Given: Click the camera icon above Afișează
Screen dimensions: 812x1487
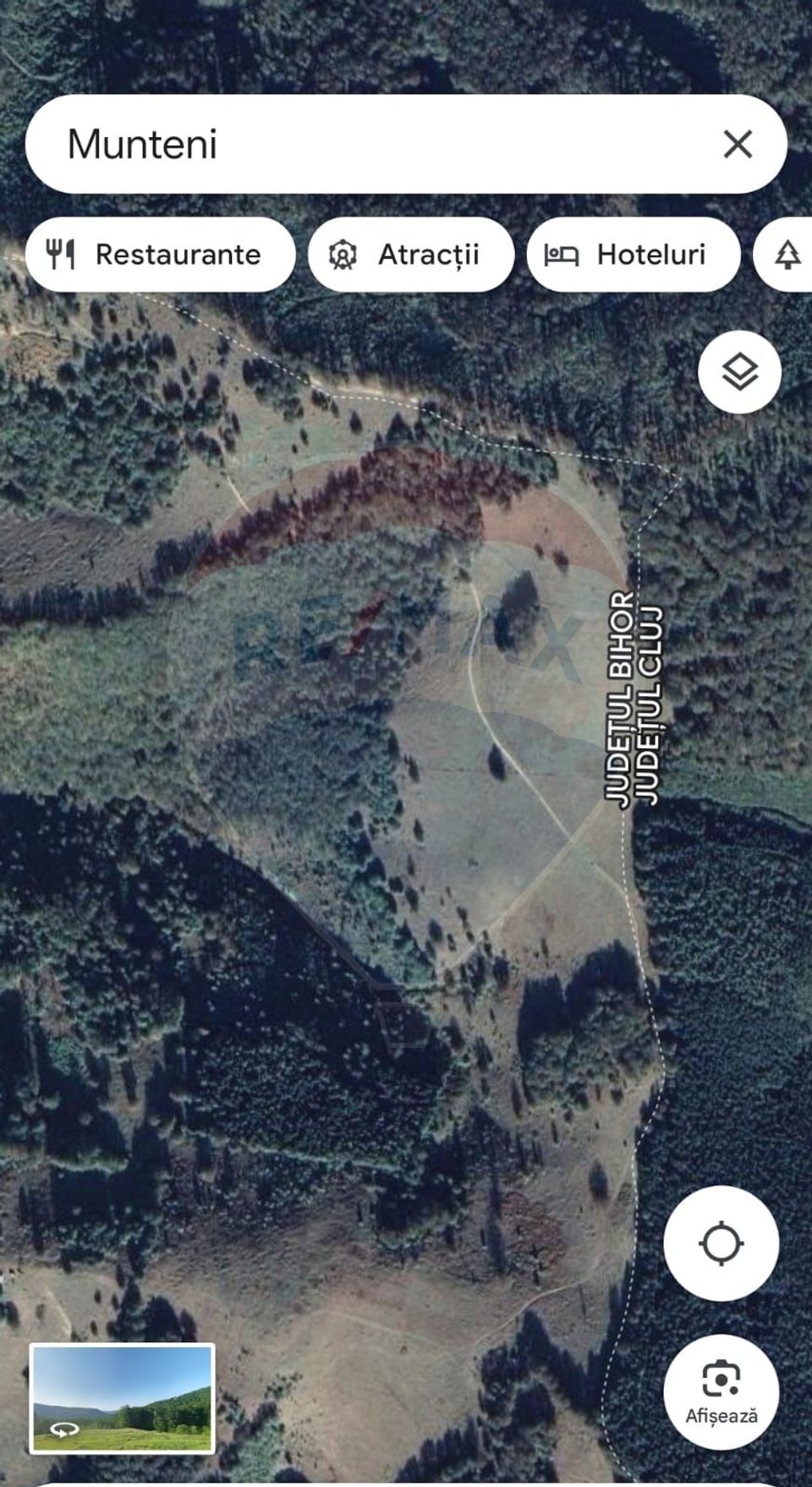Looking at the screenshot, I should (721, 1375).
